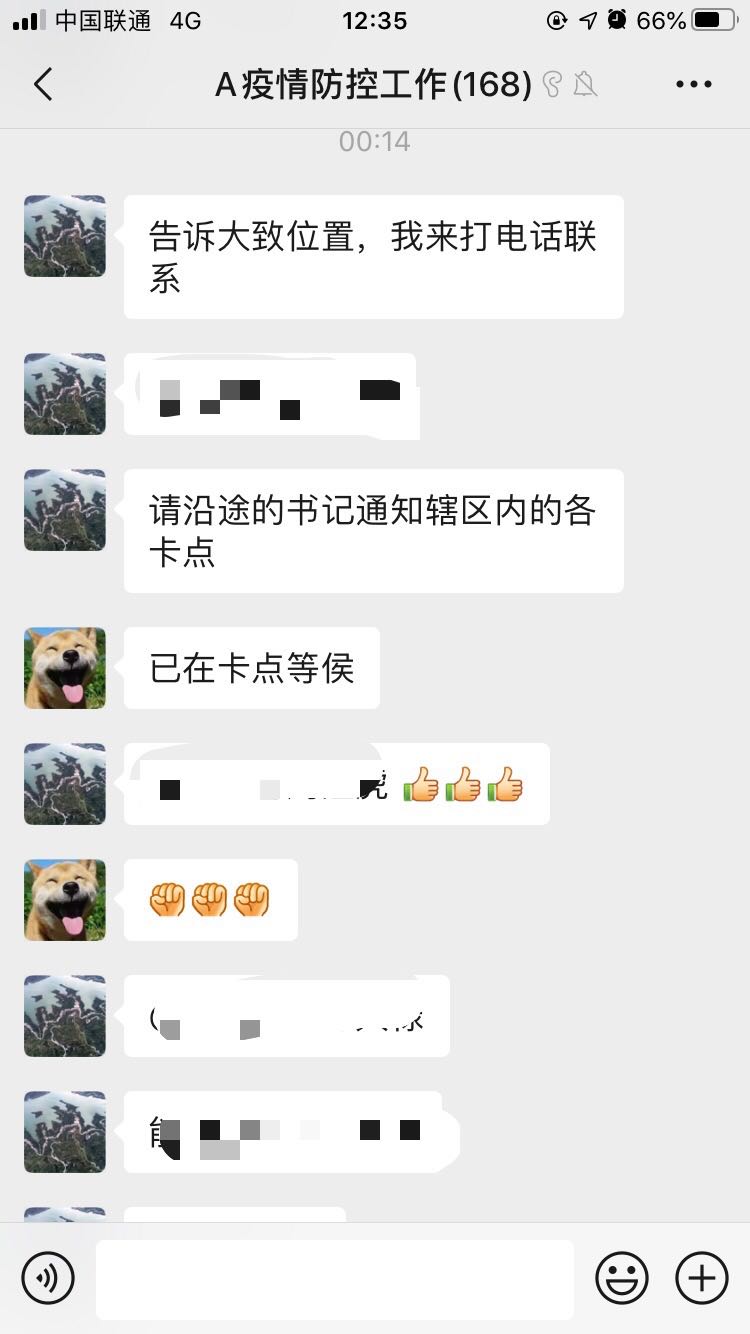The height and width of the screenshot is (1334, 750).
Task: Open the emoji sticker panel
Action: [x=622, y=1278]
